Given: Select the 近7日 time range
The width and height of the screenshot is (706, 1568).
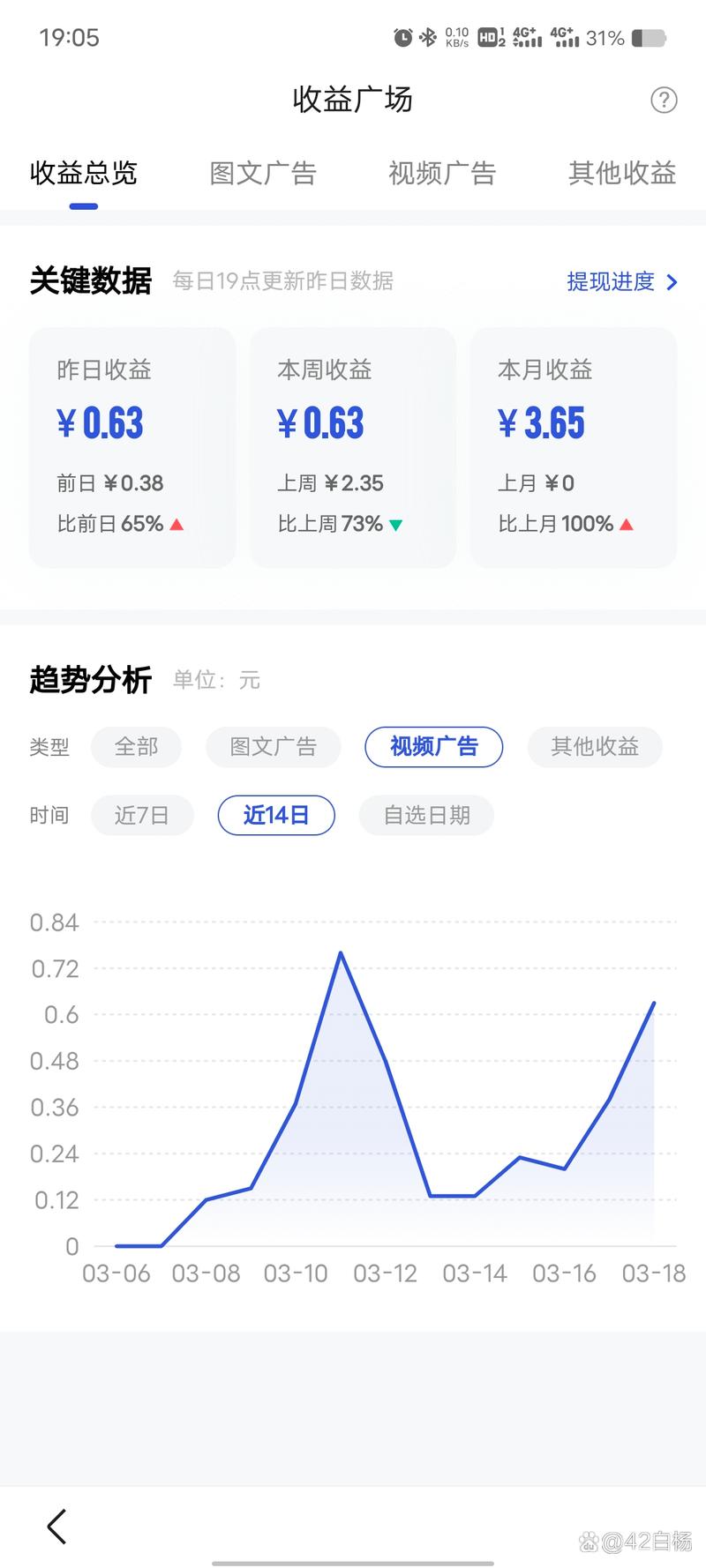Looking at the screenshot, I should point(142,815).
